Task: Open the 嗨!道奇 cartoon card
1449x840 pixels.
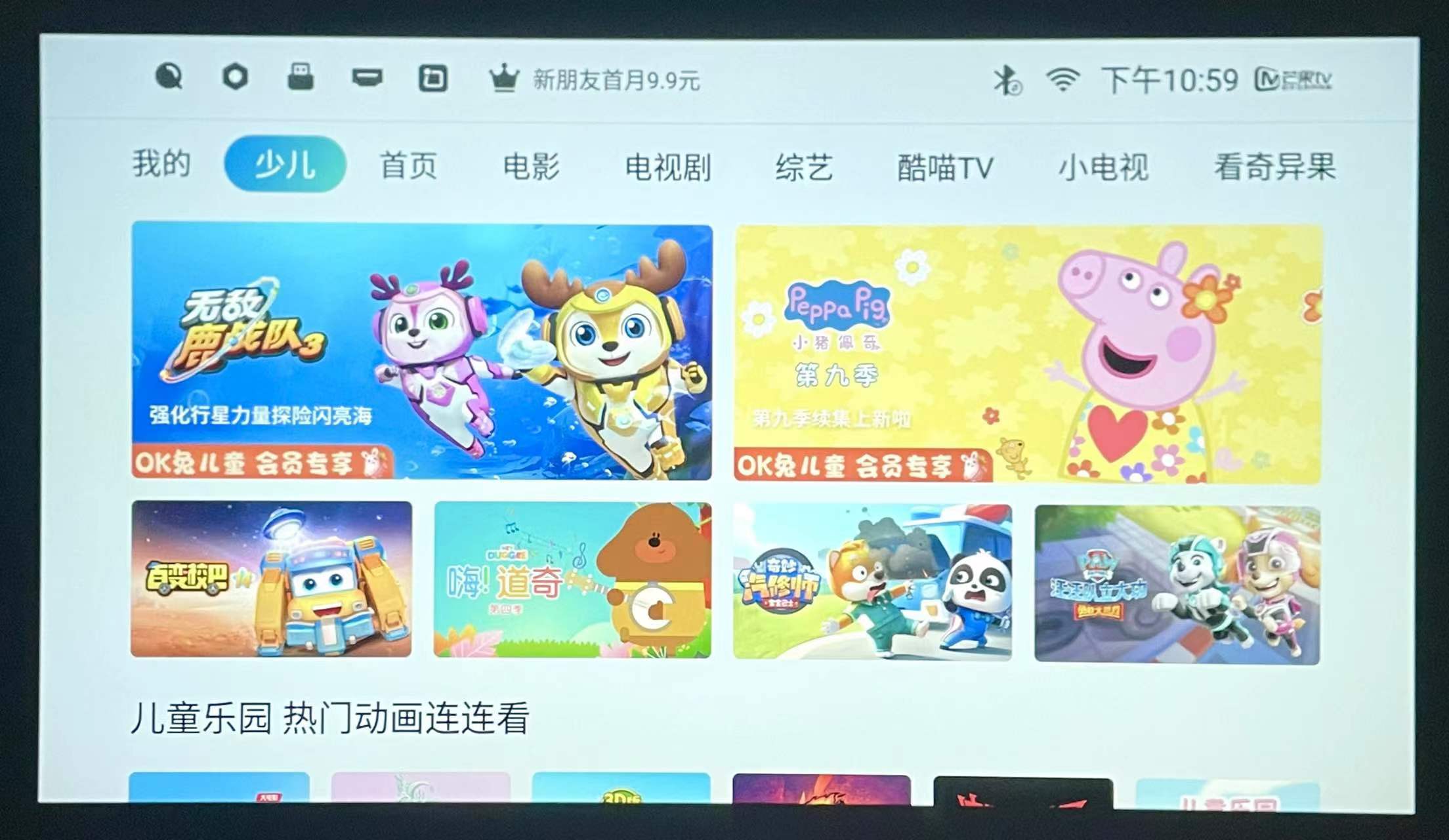Action: coord(572,580)
